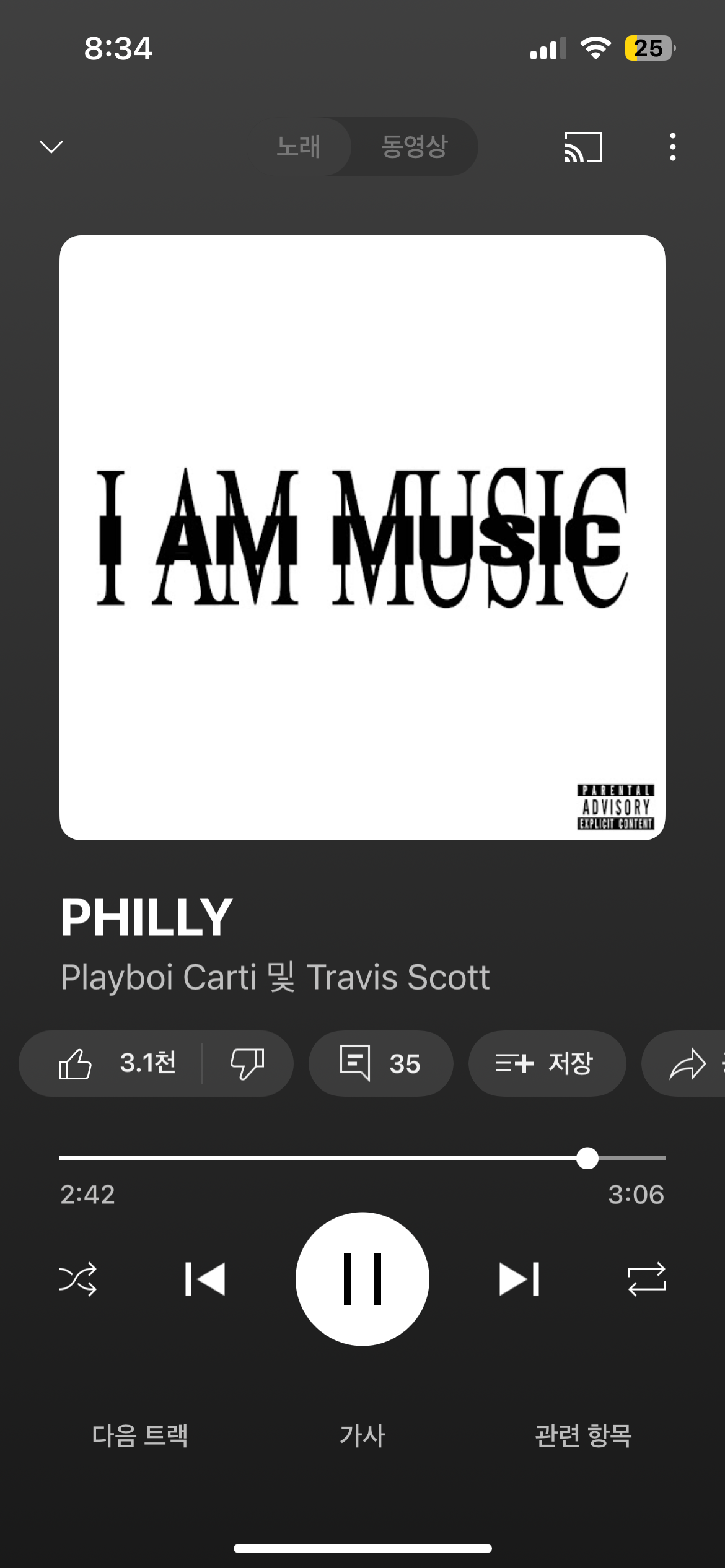
Task: Switch to the 동영상 (video) mode
Action: point(414,147)
